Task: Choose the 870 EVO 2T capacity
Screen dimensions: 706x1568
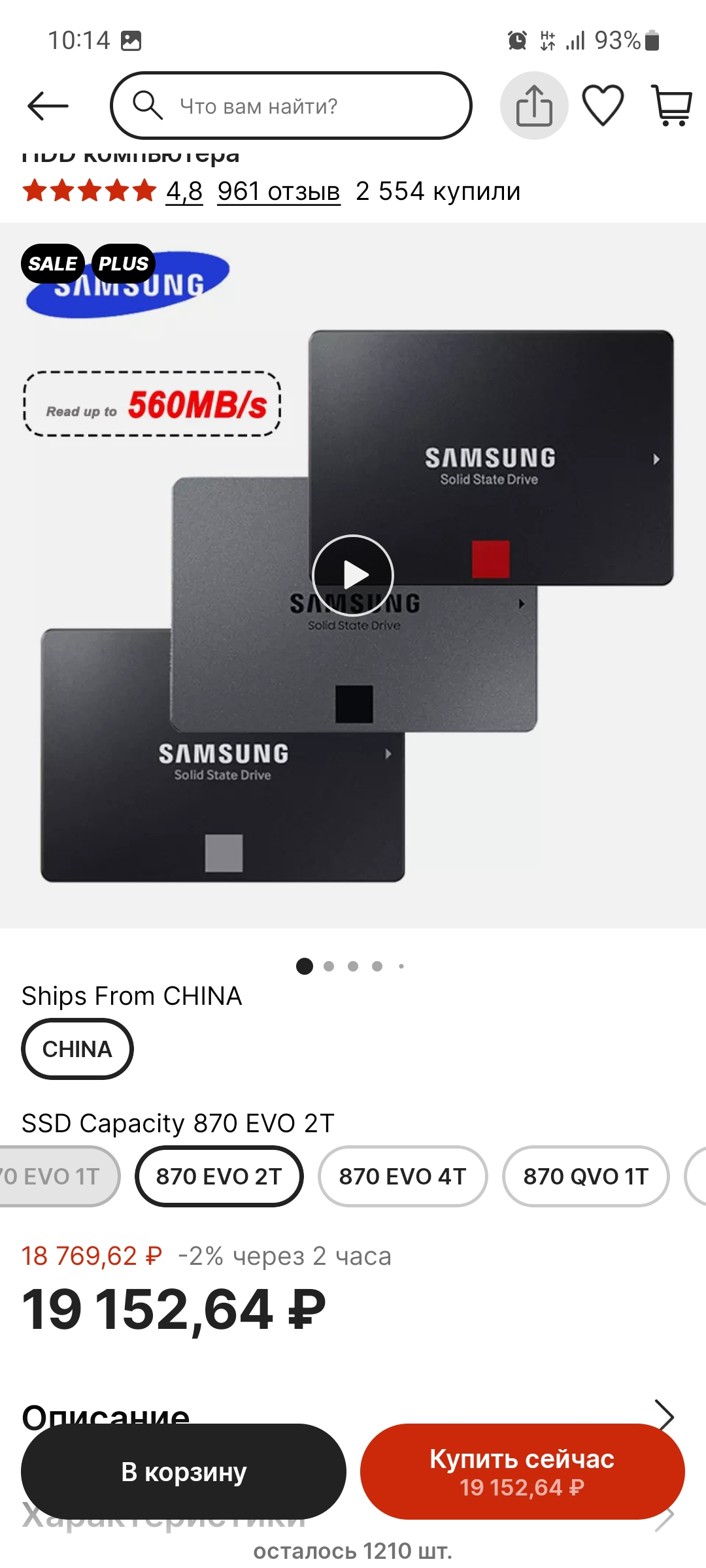Action: tap(219, 1177)
